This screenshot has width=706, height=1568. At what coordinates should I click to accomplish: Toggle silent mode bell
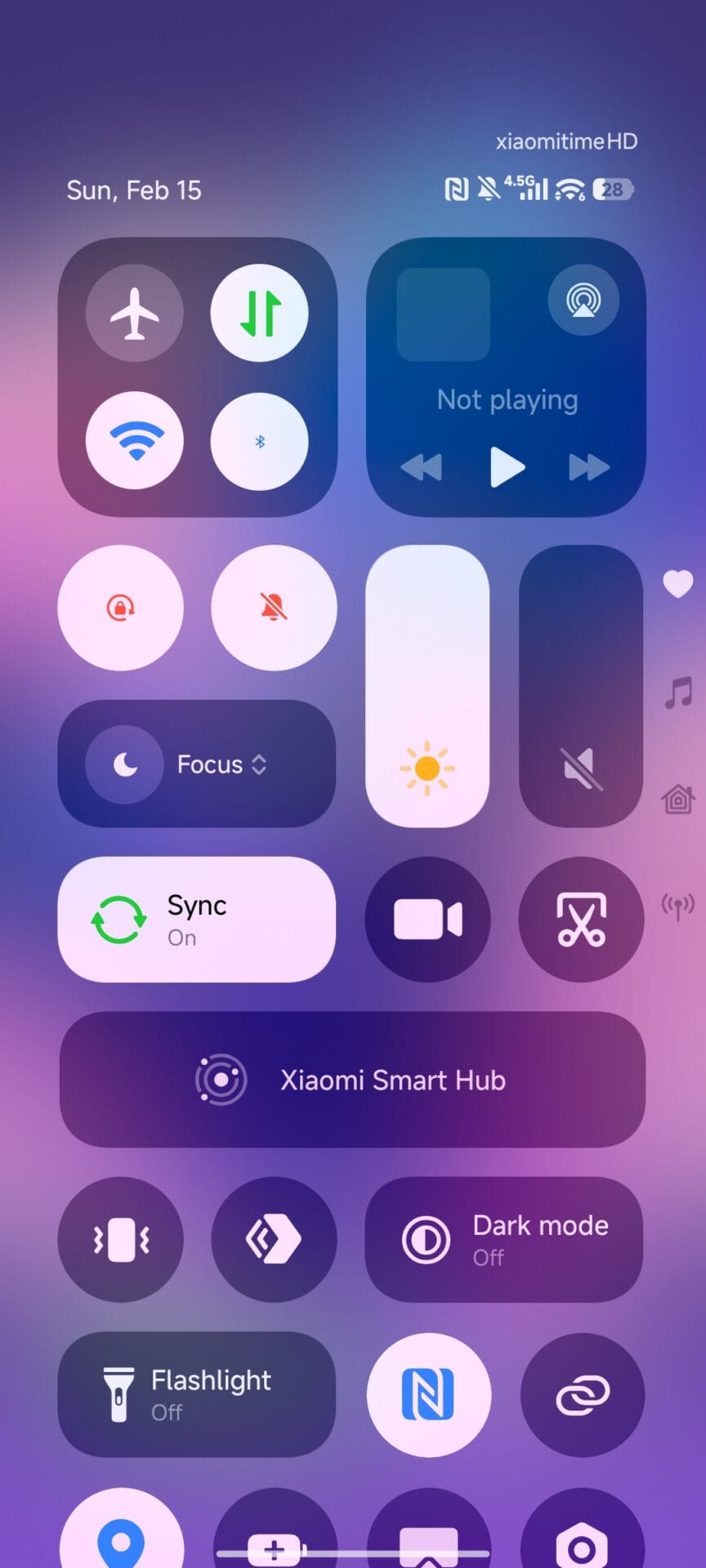click(x=274, y=608)
